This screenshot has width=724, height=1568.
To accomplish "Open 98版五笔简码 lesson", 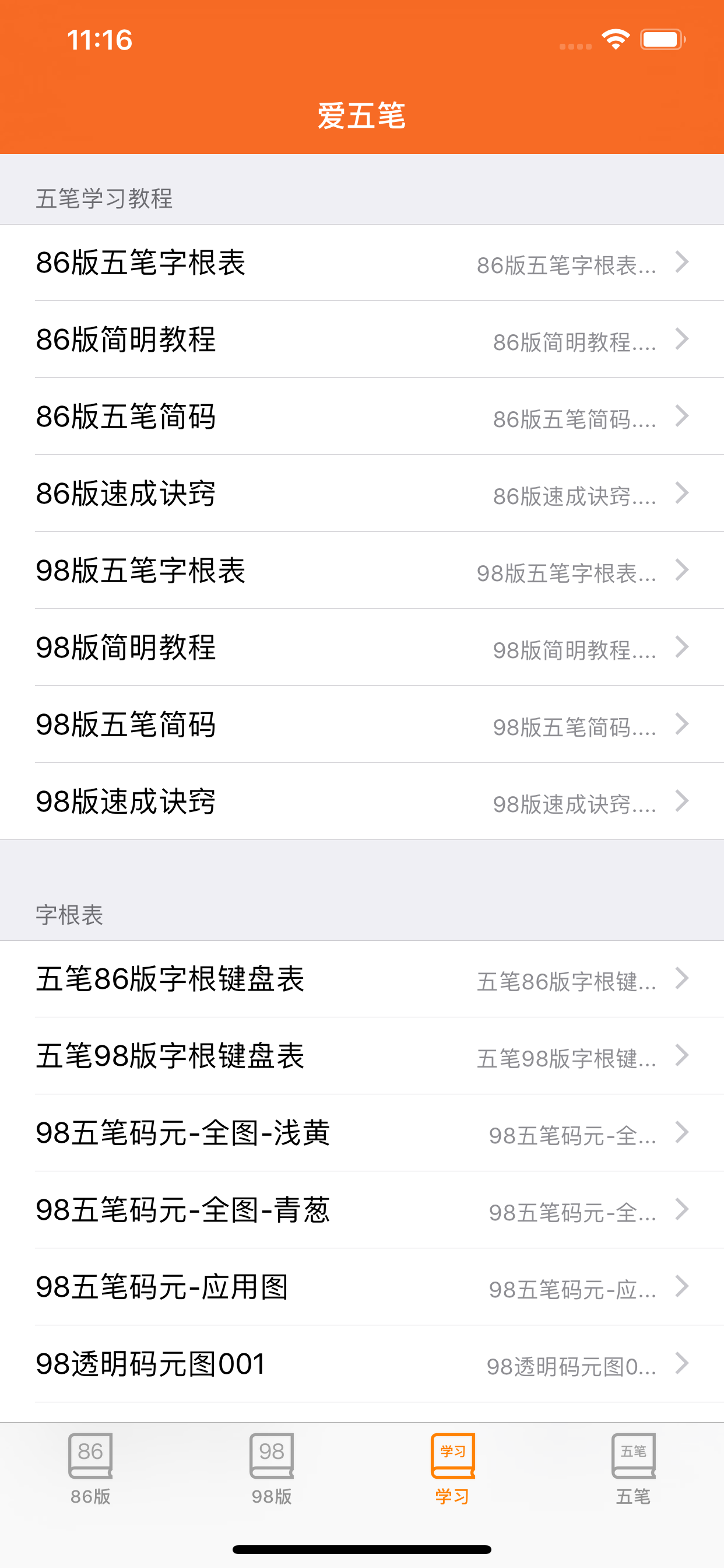I will tap(361, 725).
